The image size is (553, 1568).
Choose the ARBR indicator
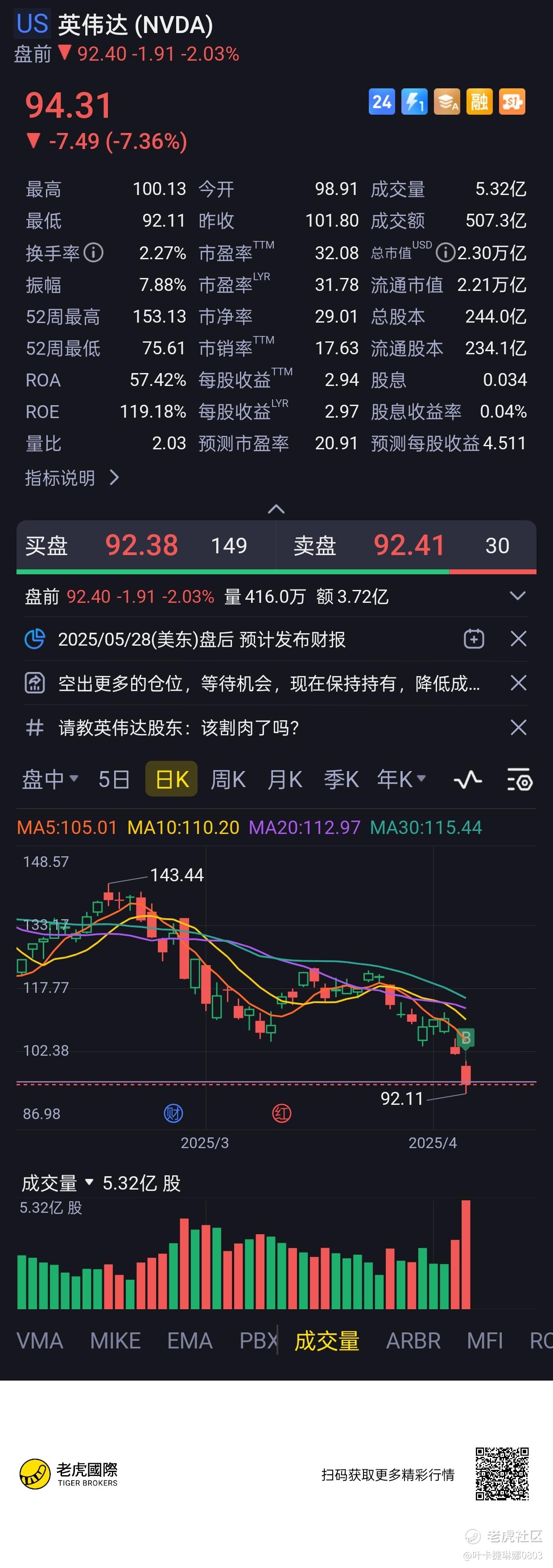[x=413, y=1340]
